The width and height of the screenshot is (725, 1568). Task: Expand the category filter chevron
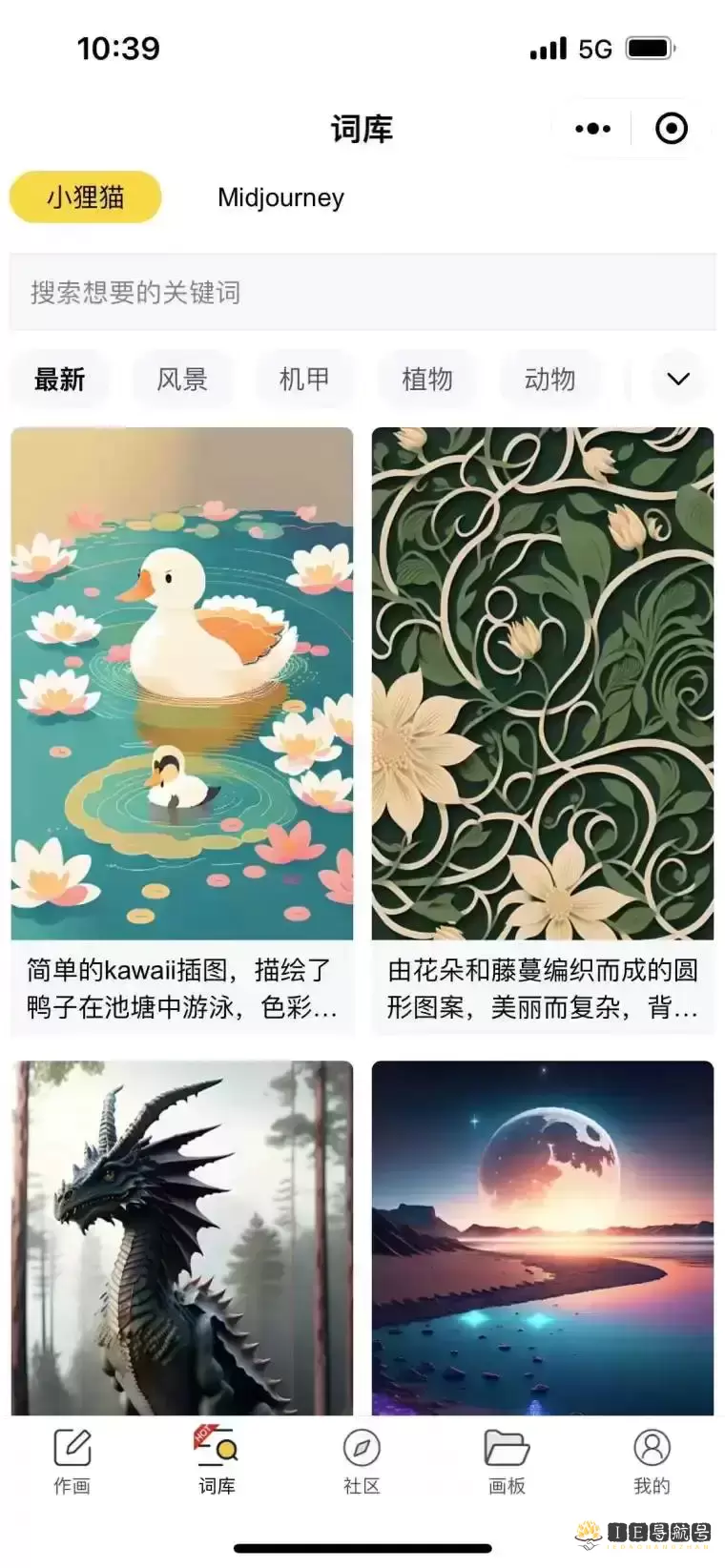(x=678, y=379)
